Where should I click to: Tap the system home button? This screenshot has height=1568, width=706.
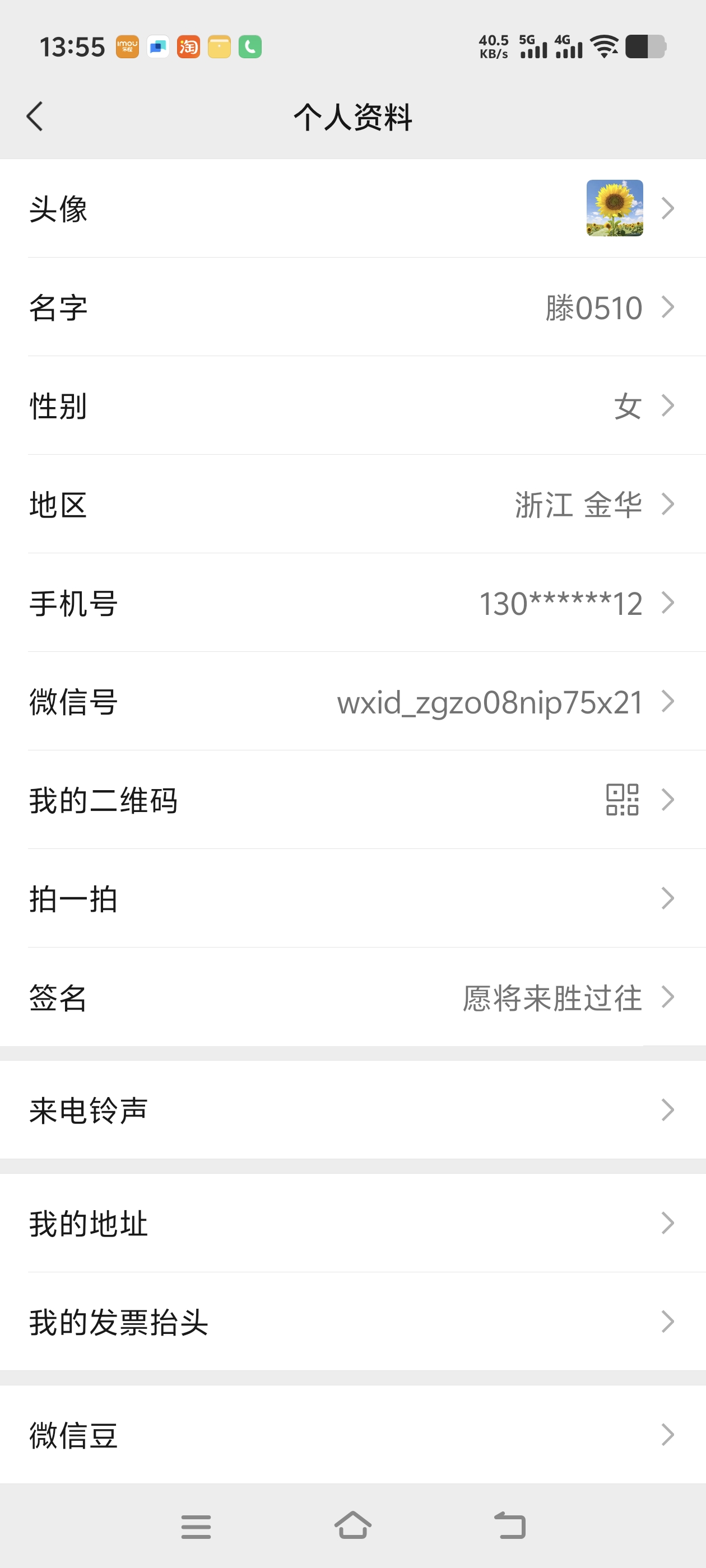point(352,1526)
